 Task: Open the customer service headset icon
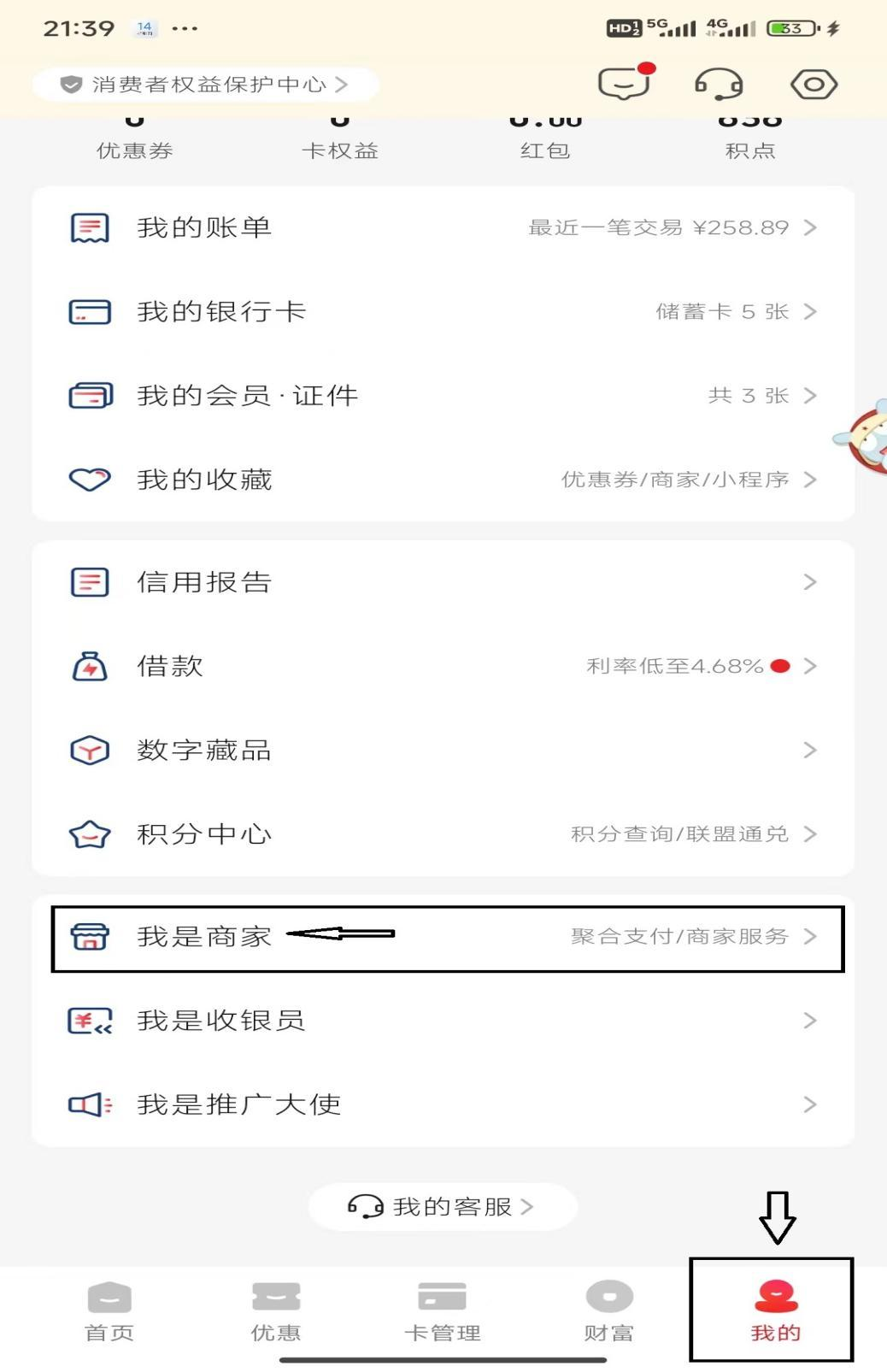coord(719,84)
